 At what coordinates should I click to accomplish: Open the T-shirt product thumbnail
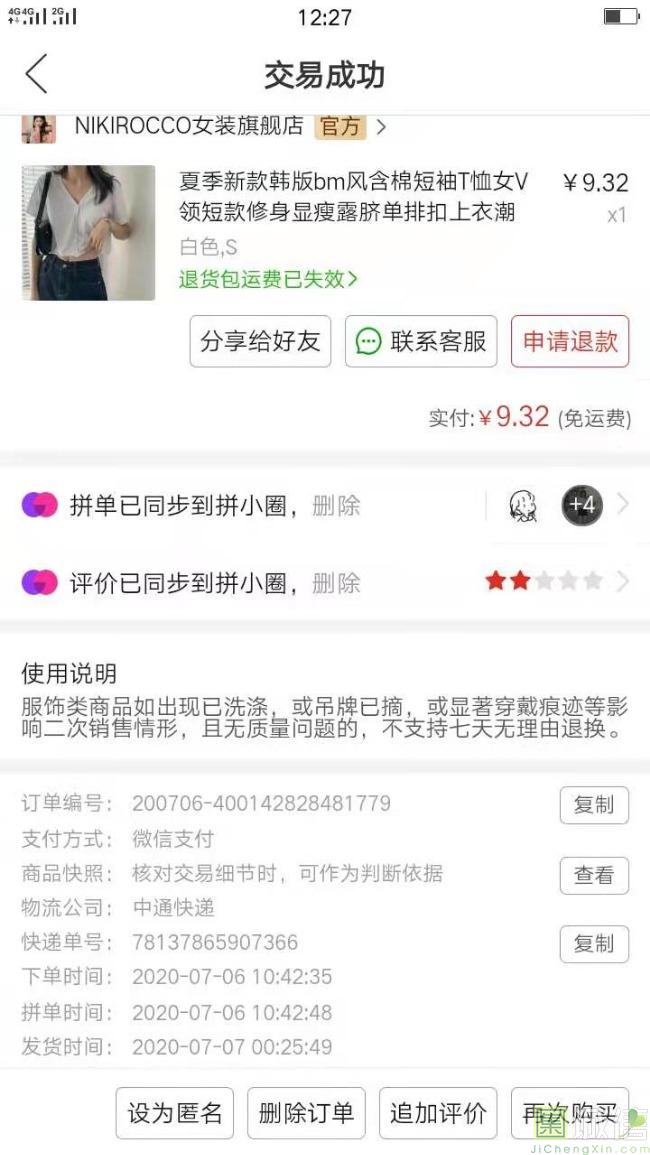click(x=88, y=233)
